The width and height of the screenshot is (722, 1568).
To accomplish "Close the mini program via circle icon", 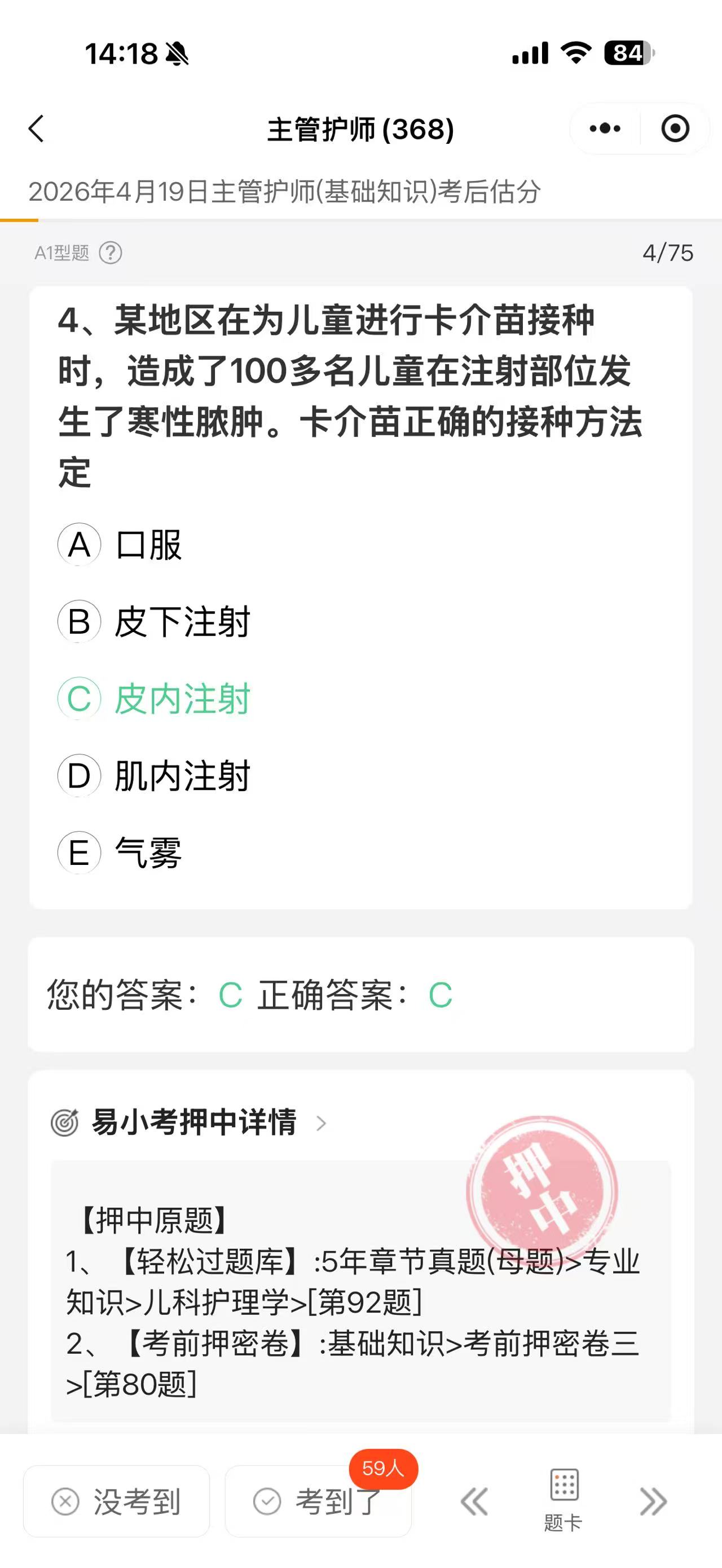I will pyautogui.click(x=675, y=129).
